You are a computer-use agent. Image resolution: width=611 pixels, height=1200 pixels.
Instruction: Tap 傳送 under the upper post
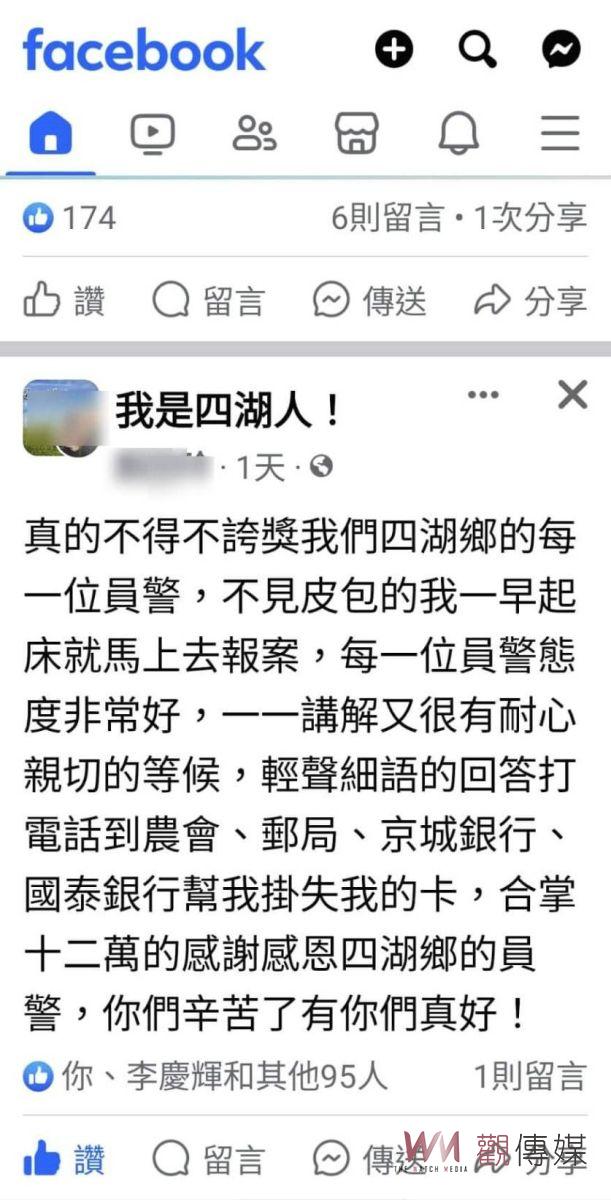pos(369,300)
